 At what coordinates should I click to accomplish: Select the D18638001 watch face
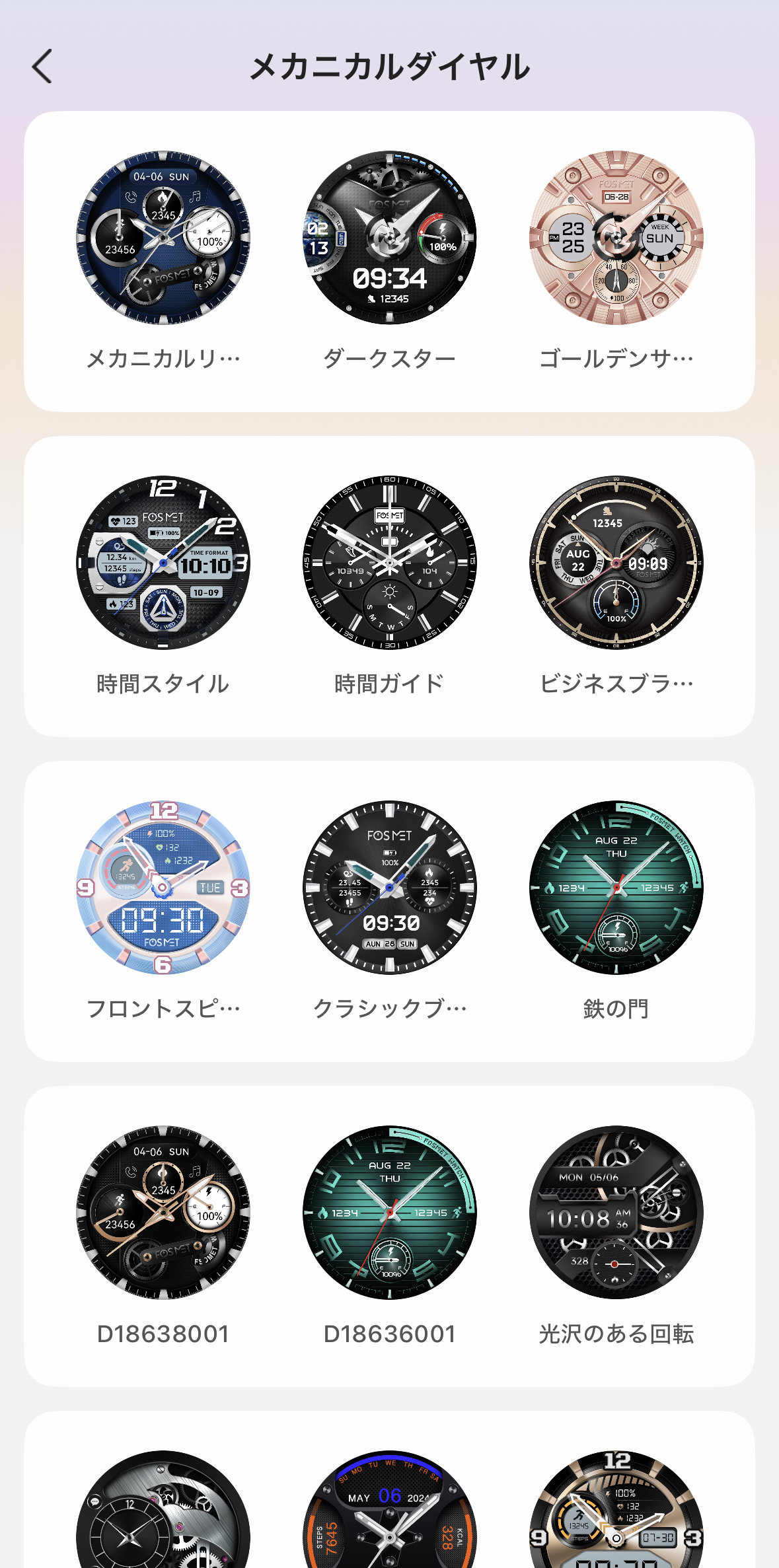[163, 1213]
